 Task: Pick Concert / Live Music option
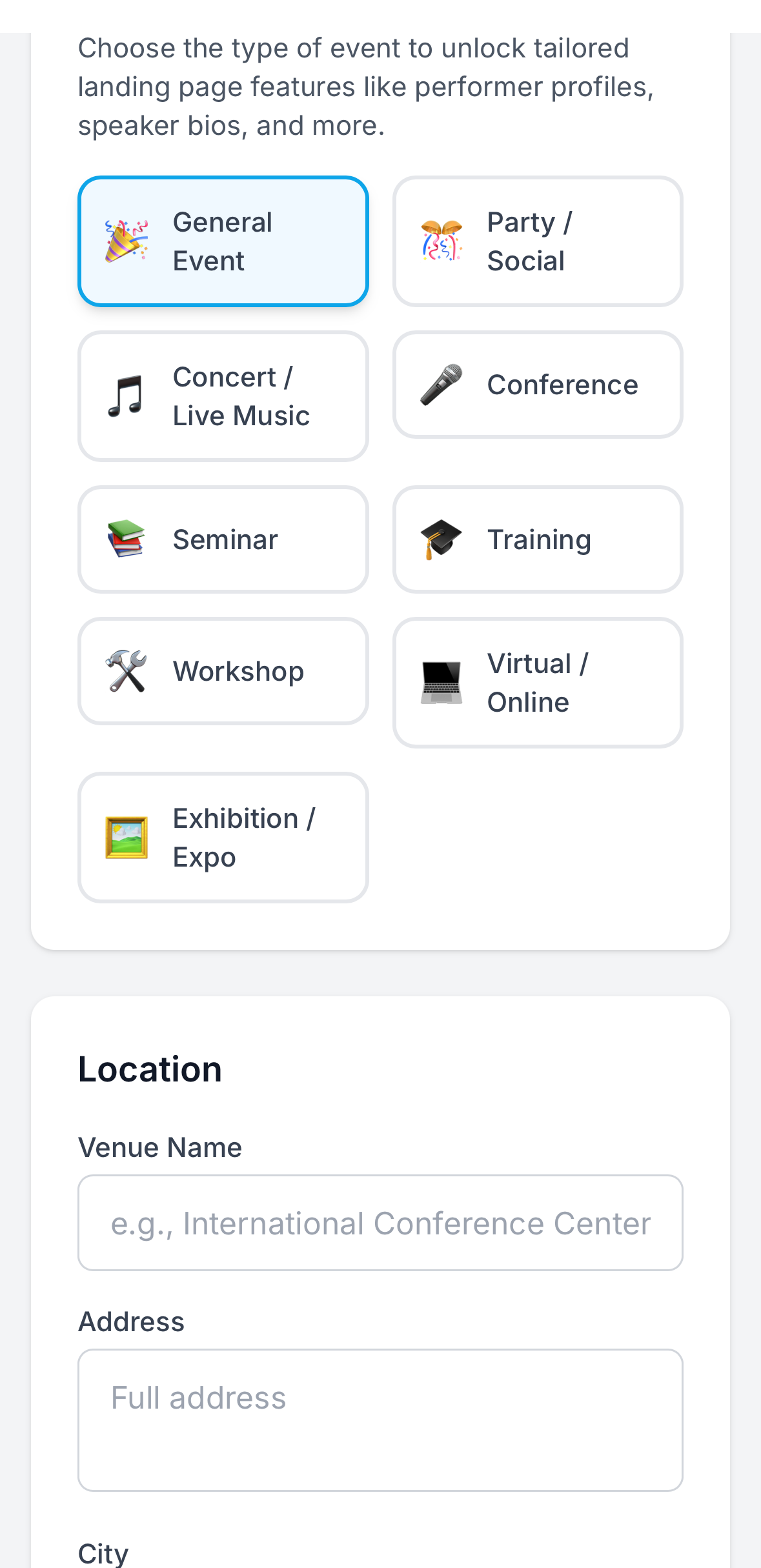[223, 396]
